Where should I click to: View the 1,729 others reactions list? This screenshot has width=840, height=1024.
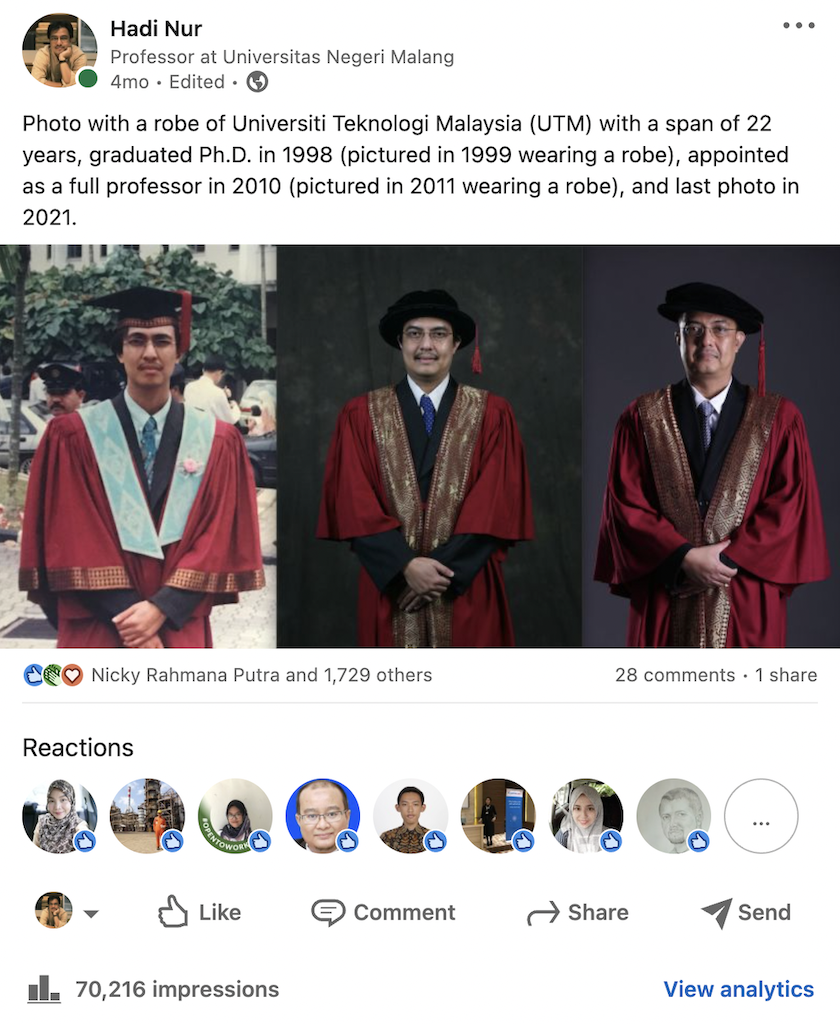[261, 675]
